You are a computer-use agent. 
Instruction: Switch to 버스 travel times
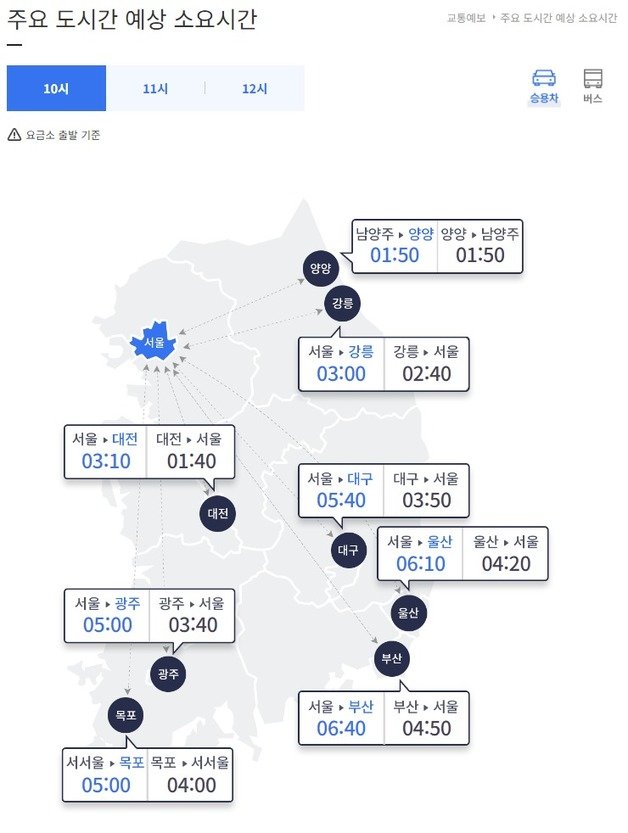[x=593, y=86]
